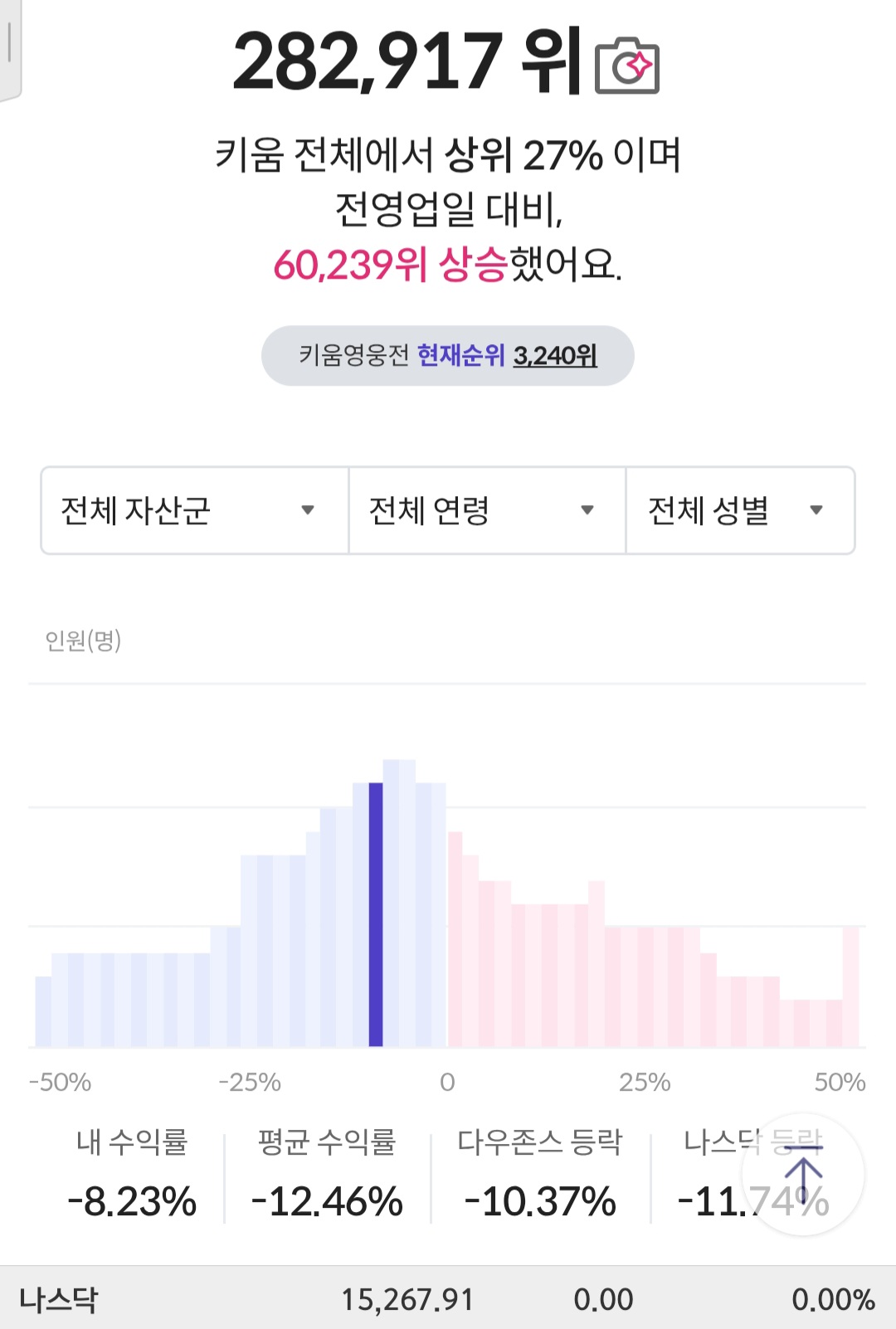Open the 나스닥 index ticker row

pyautogui.click(x=448, y=1299)
